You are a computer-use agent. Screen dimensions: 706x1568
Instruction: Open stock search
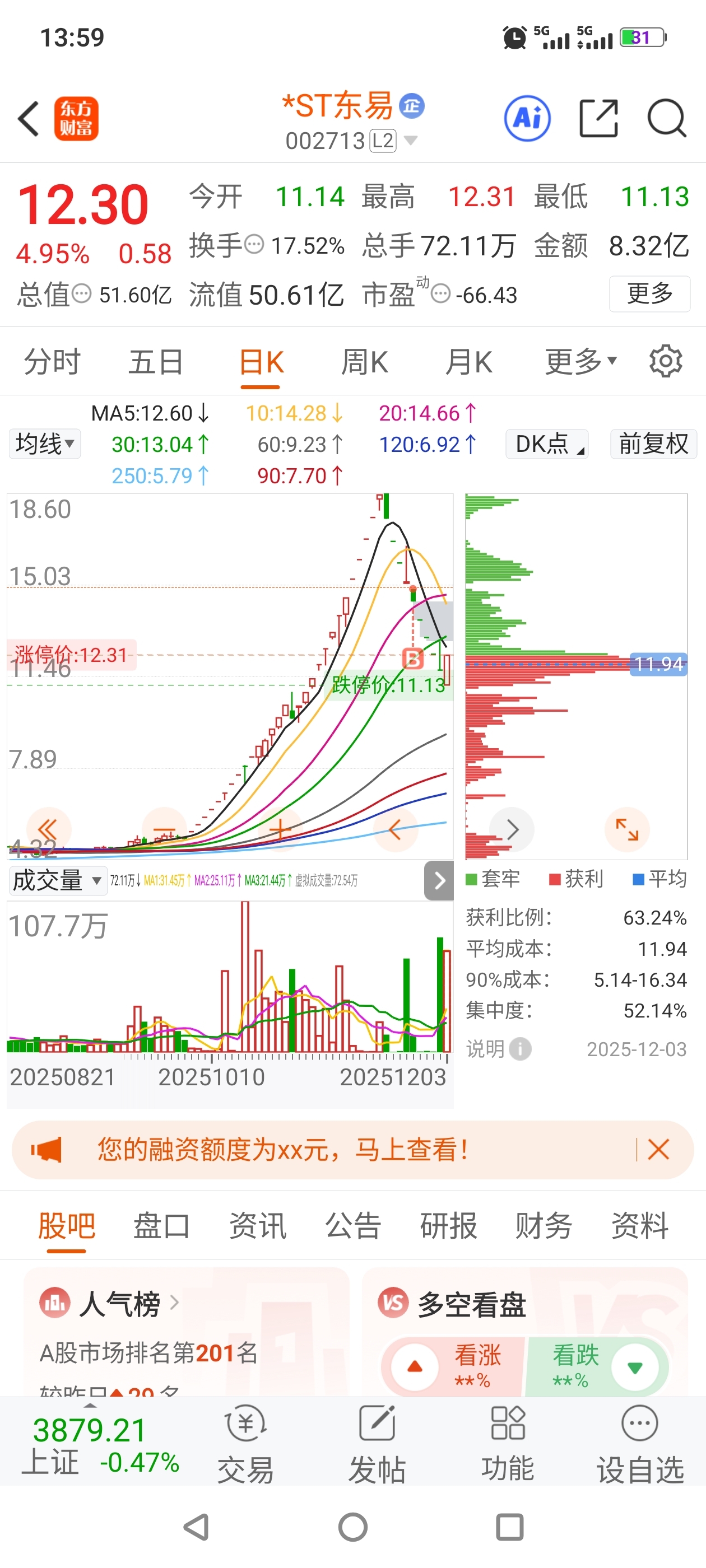coord(666,118)
